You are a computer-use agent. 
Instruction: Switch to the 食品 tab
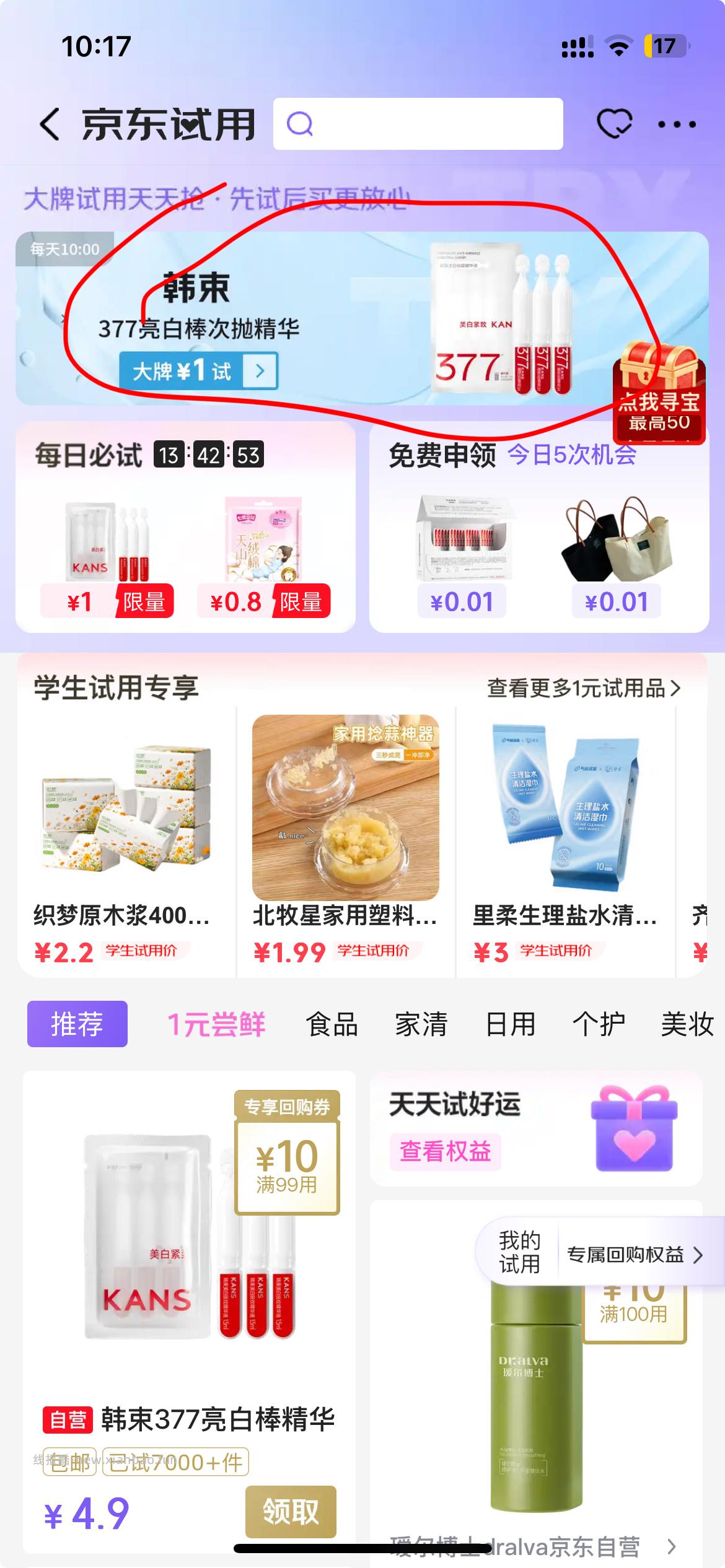point(333,1025)
